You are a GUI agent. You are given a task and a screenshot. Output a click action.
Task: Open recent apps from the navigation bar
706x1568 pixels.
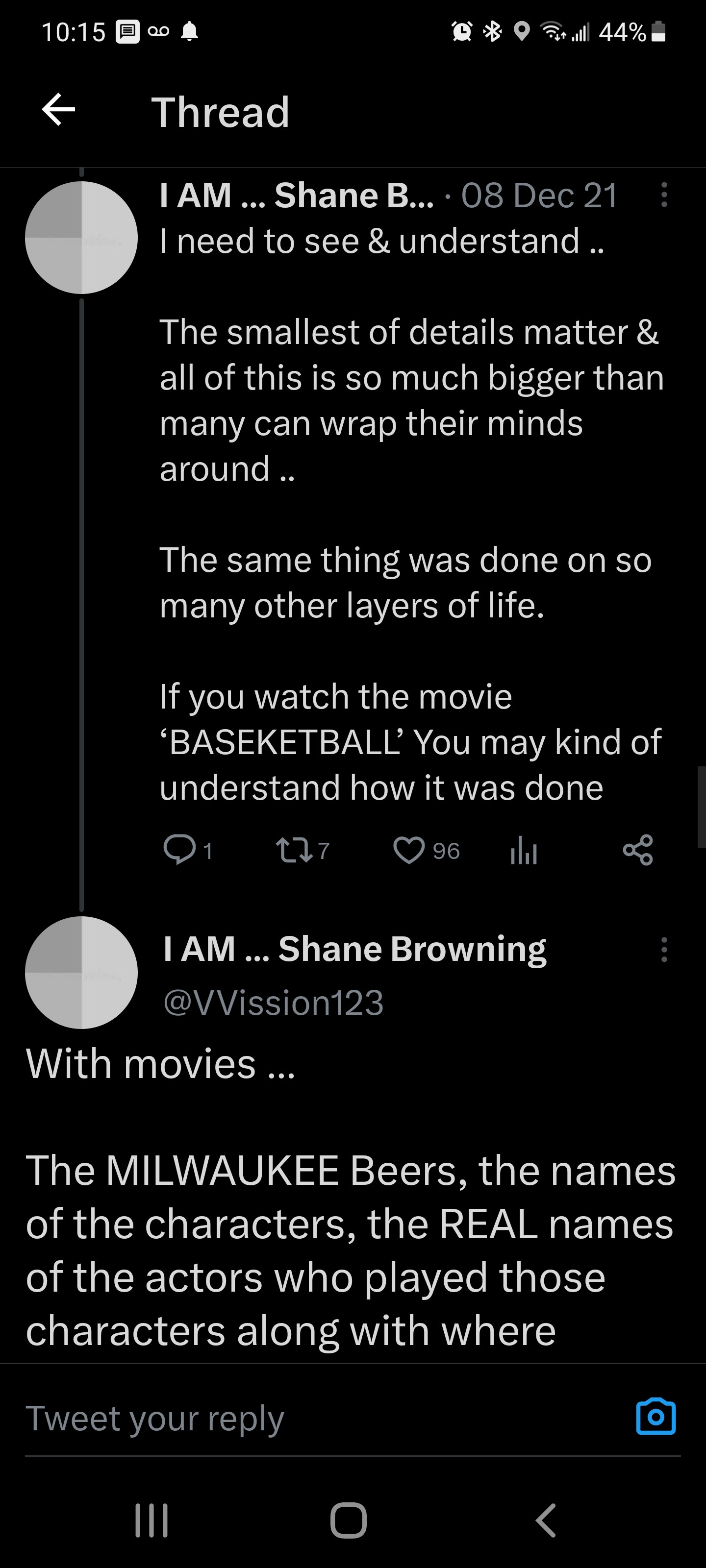pyautogui.click(x=151, y=1520)
